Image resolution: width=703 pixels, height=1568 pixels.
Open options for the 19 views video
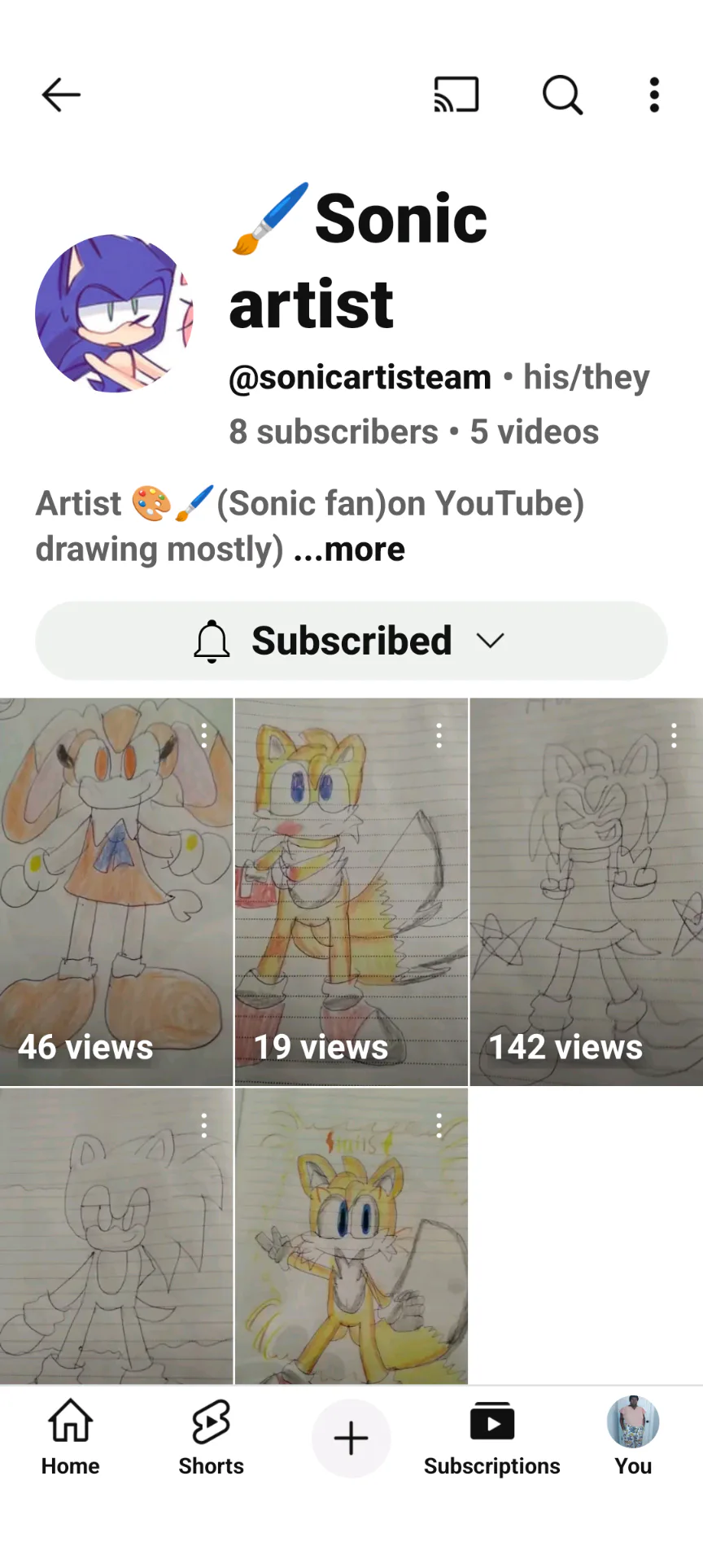(439, 736)
